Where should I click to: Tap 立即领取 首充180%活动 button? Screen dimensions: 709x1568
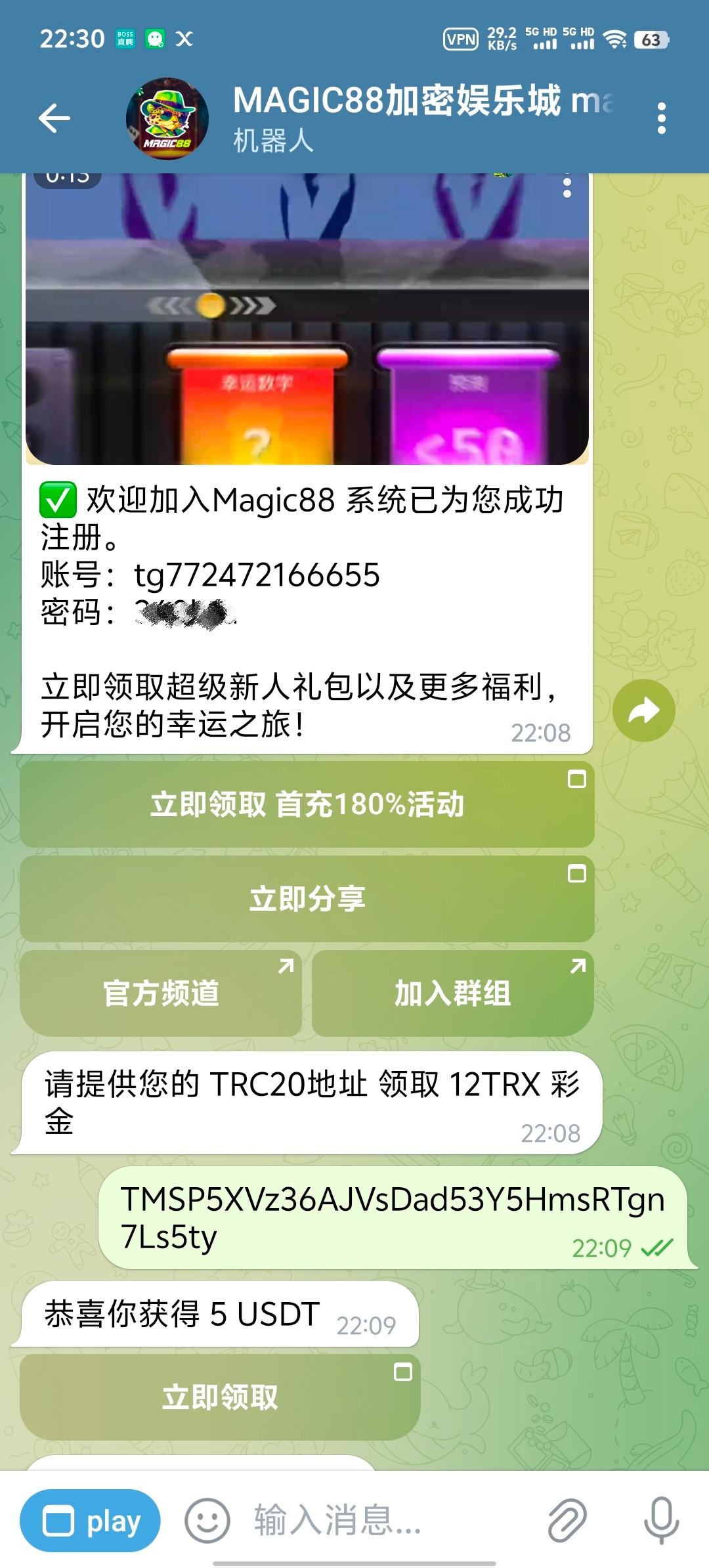307,804
